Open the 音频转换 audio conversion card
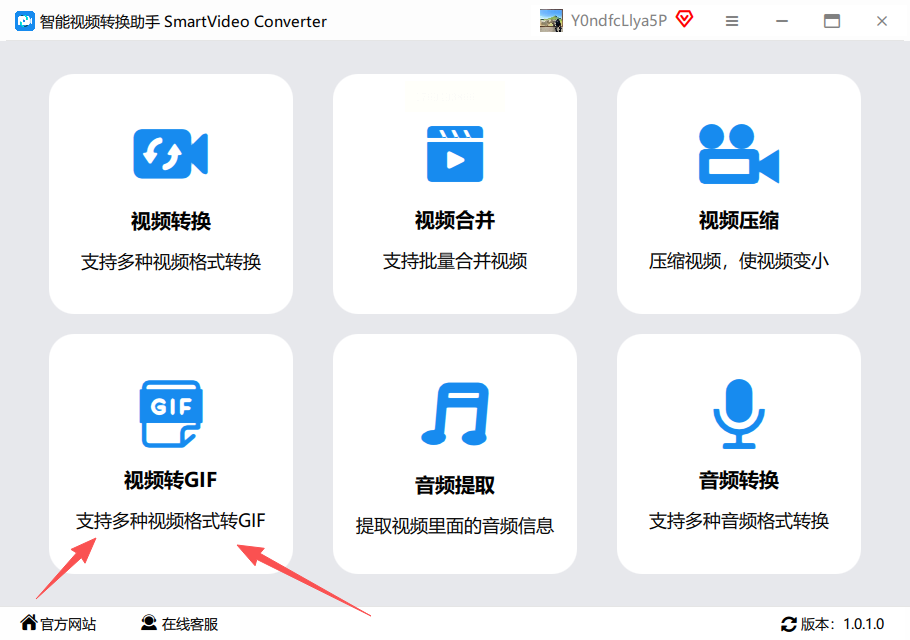The width and height of the screenshot is (910, 640). coord(739,454)
